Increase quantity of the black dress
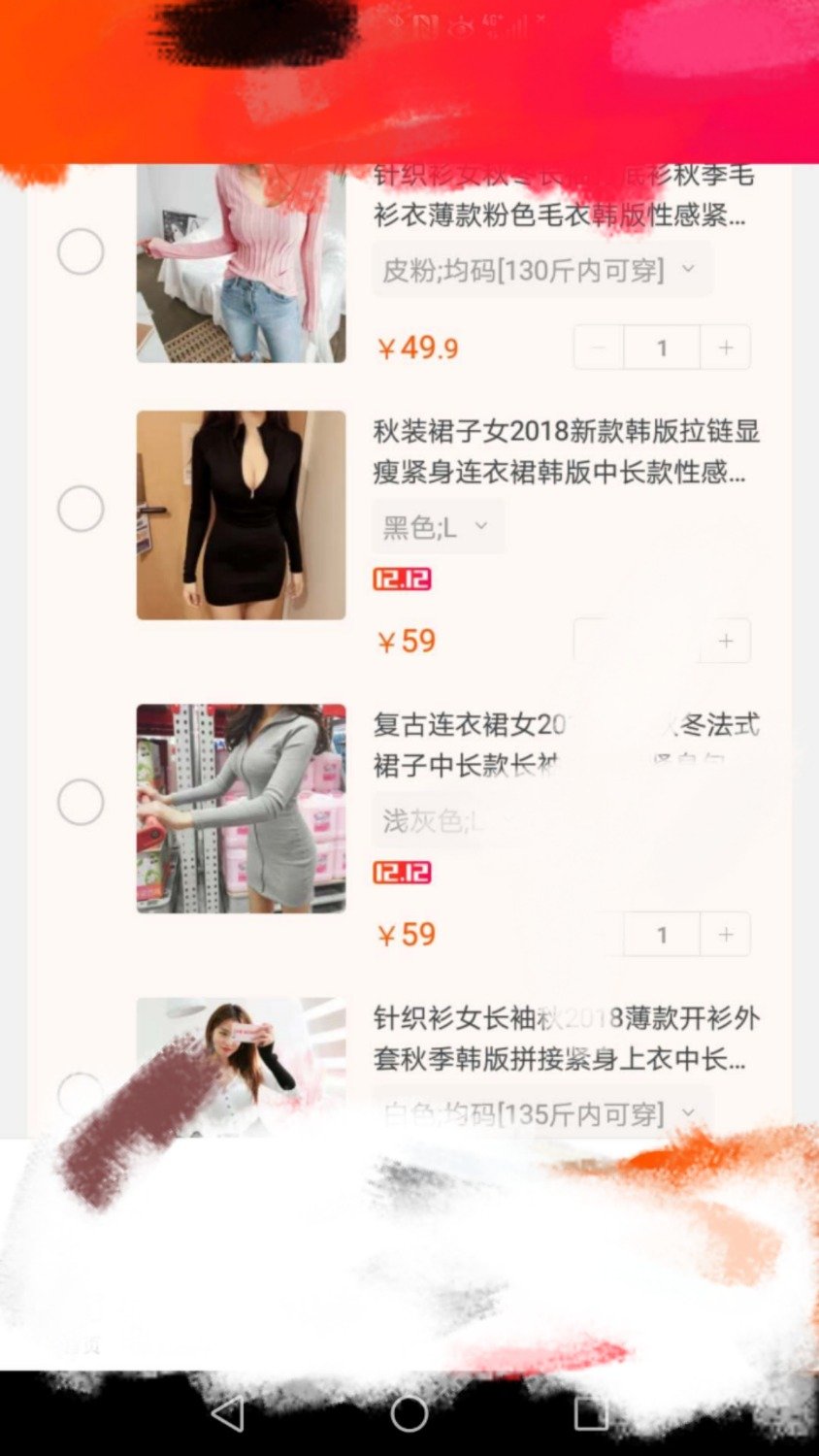The width and height of the screenshot is (819, 1456). [x=726, y=641]
